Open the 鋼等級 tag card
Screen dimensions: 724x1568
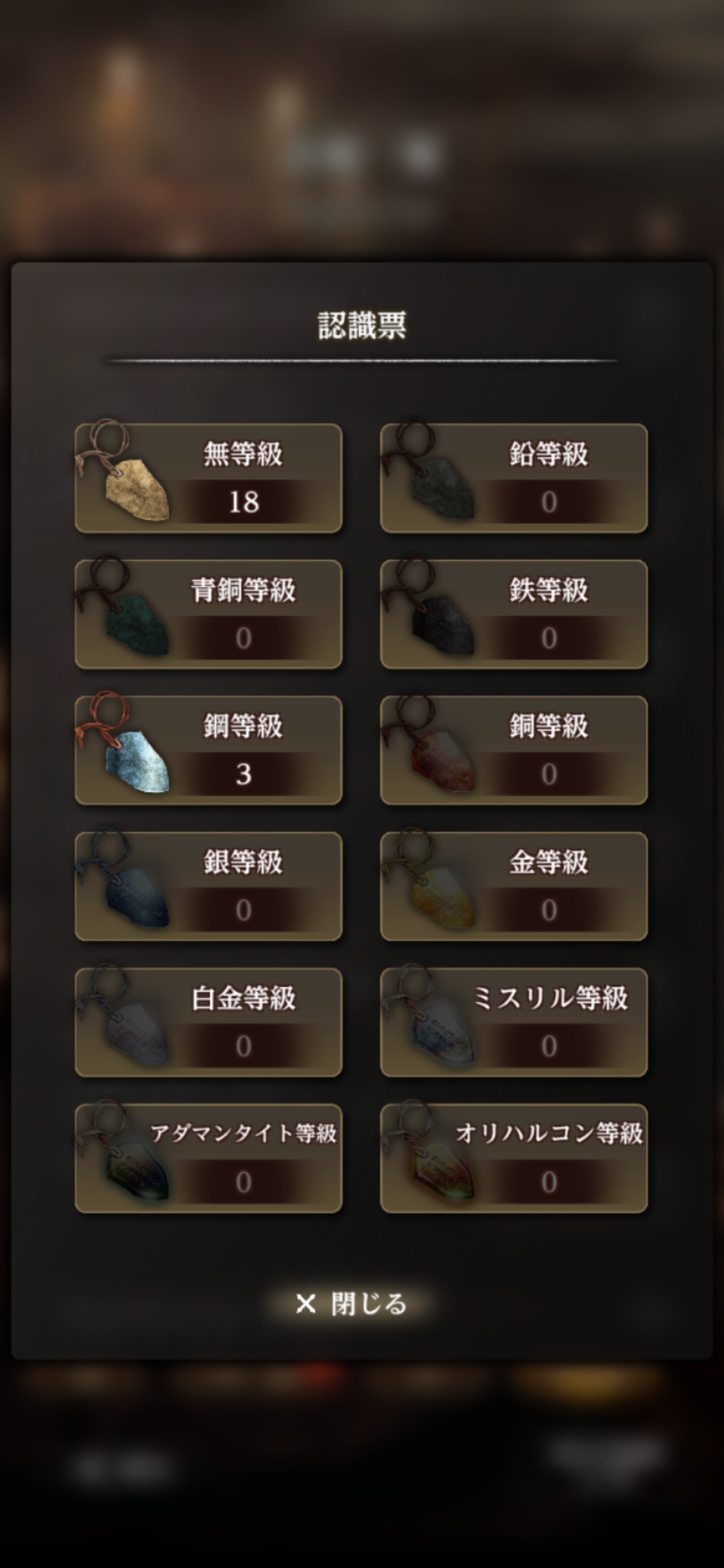(208, 750)
